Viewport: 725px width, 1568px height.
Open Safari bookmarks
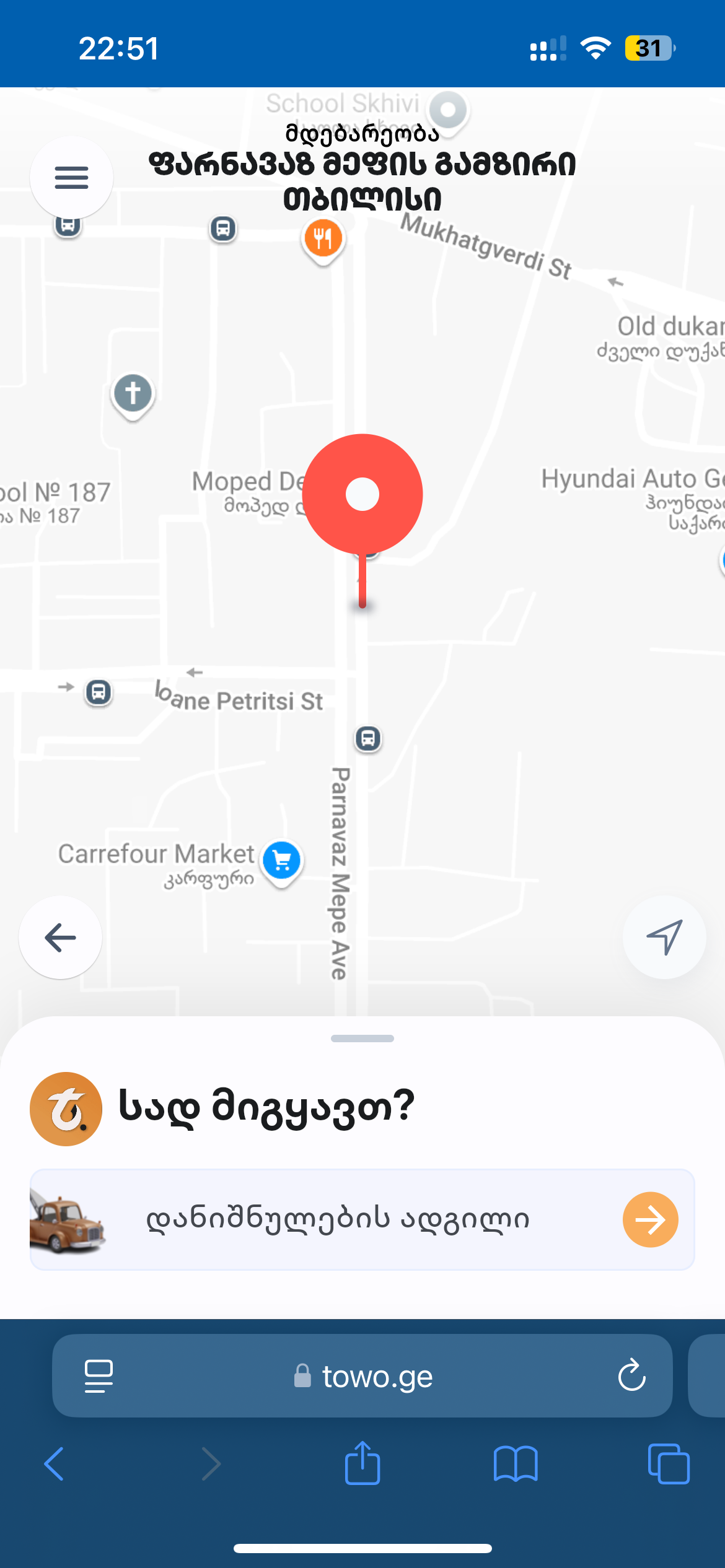[516, 1464]
